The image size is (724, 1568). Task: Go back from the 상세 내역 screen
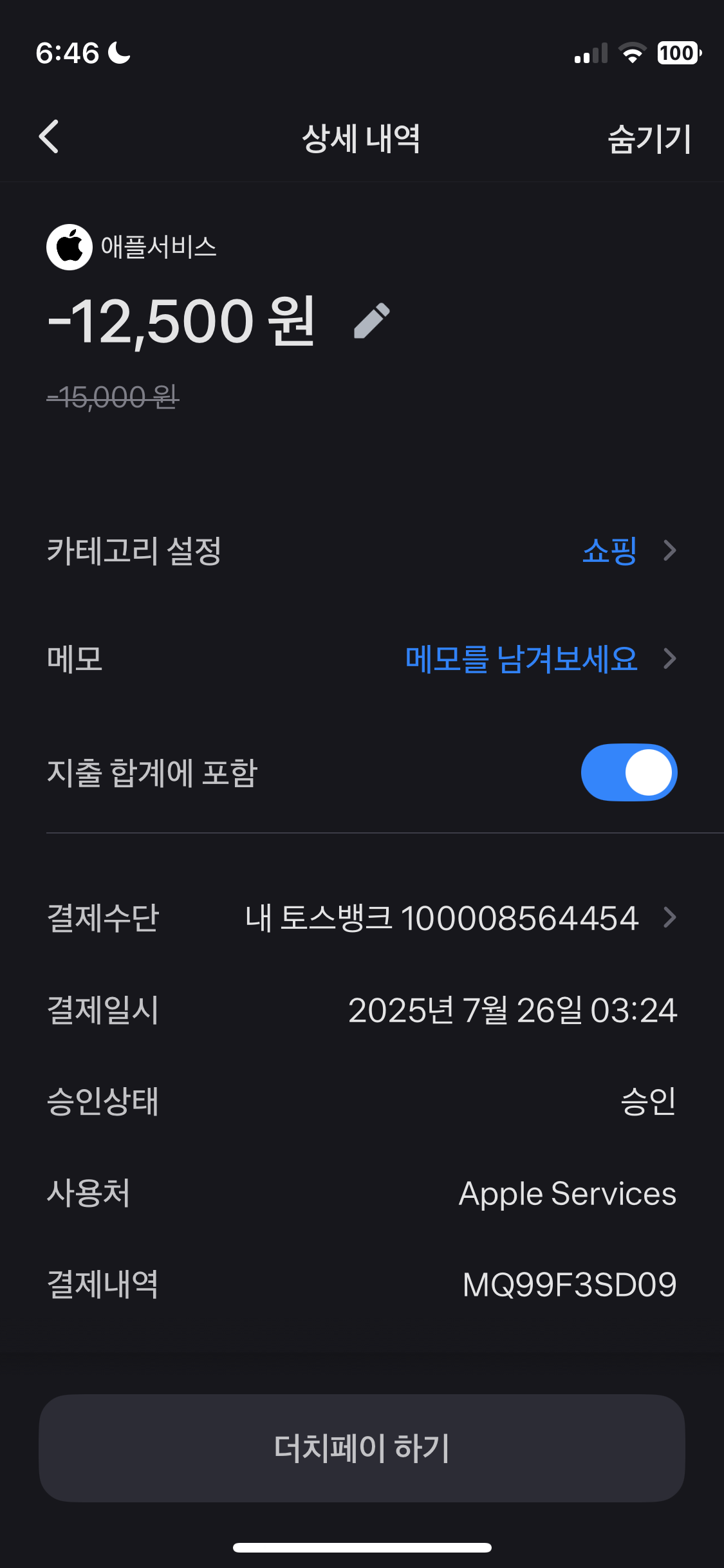[49, 137]
